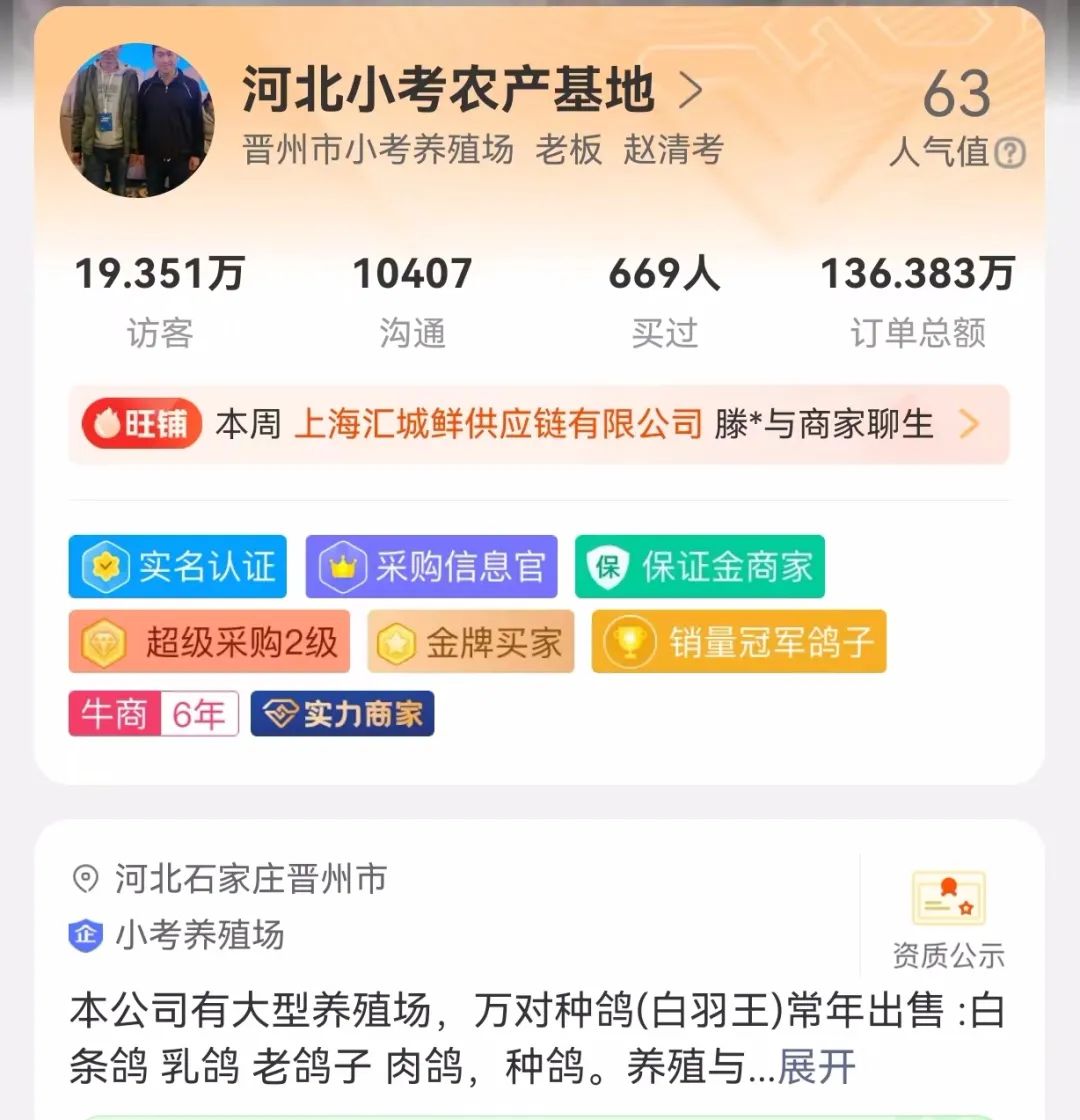View the 金牌买家 badge

(x=470, y=642)
